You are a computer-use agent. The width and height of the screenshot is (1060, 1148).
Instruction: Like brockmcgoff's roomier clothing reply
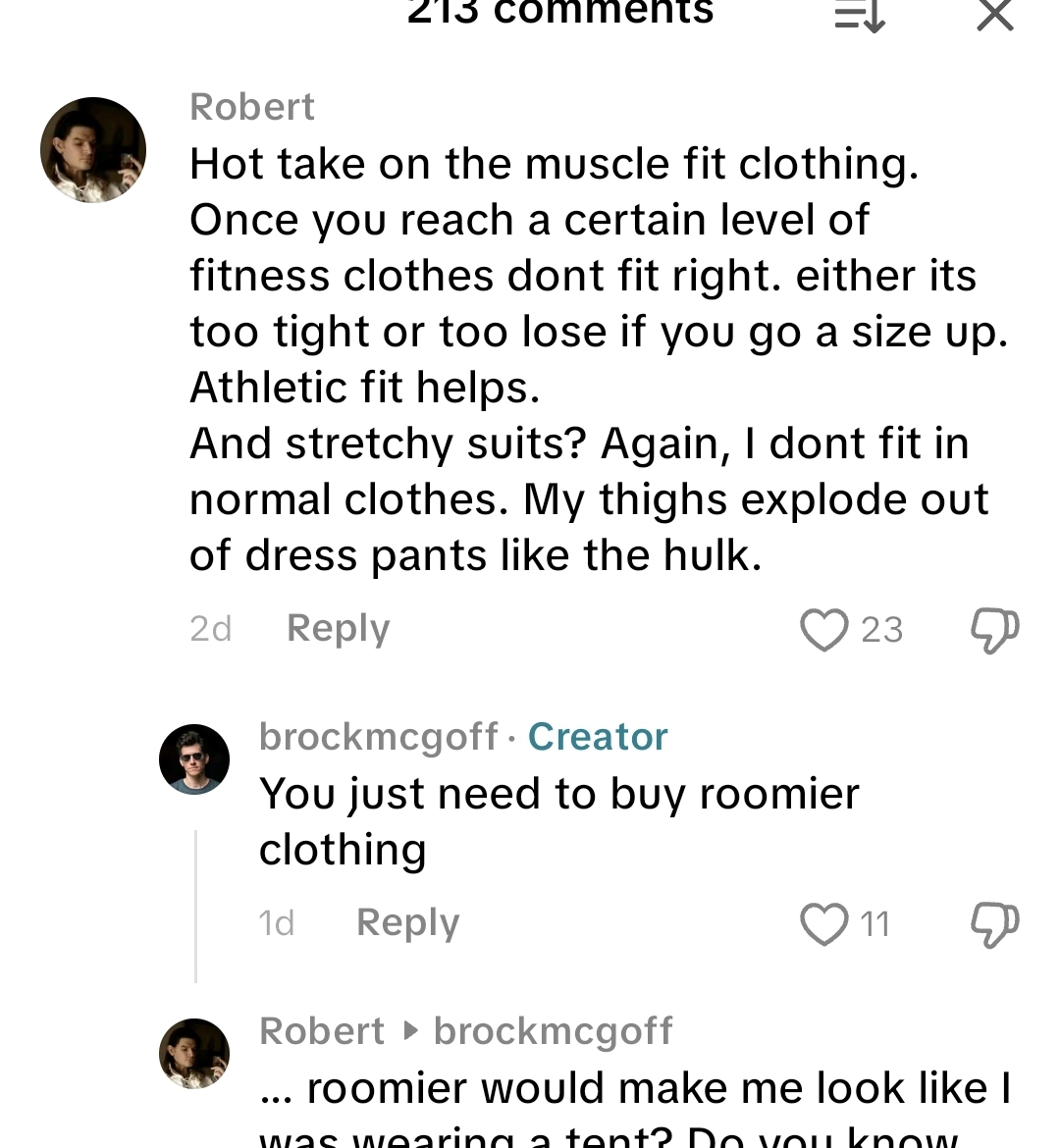(x=823, y=924)
